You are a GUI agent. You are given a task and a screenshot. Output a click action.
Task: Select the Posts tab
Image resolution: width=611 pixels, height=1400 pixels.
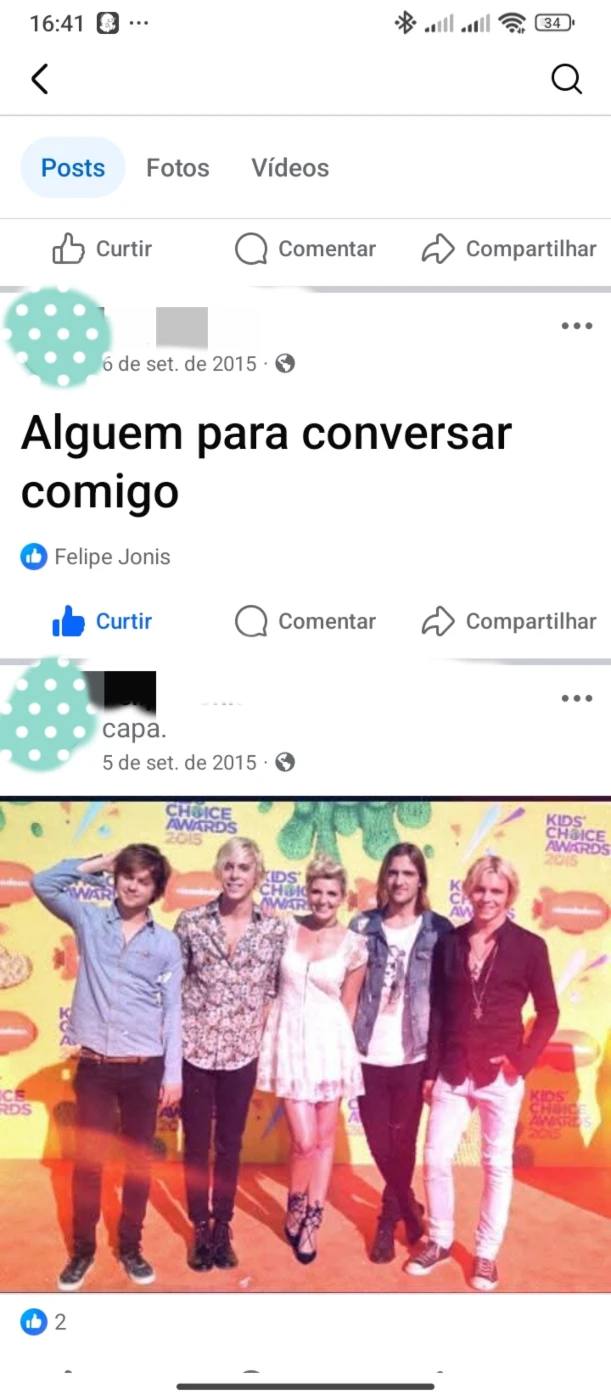point(73,168)
